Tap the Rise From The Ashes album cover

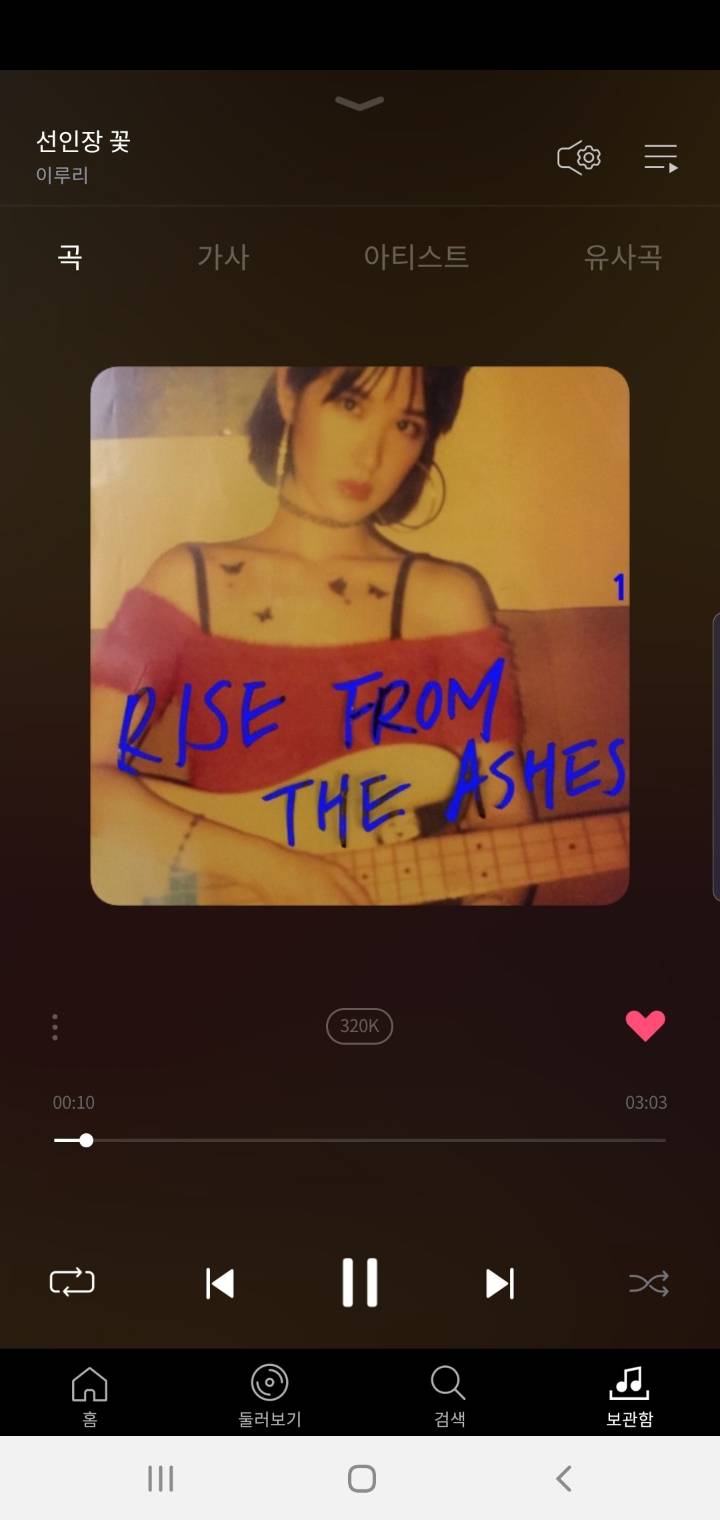[x=360, y=636]
